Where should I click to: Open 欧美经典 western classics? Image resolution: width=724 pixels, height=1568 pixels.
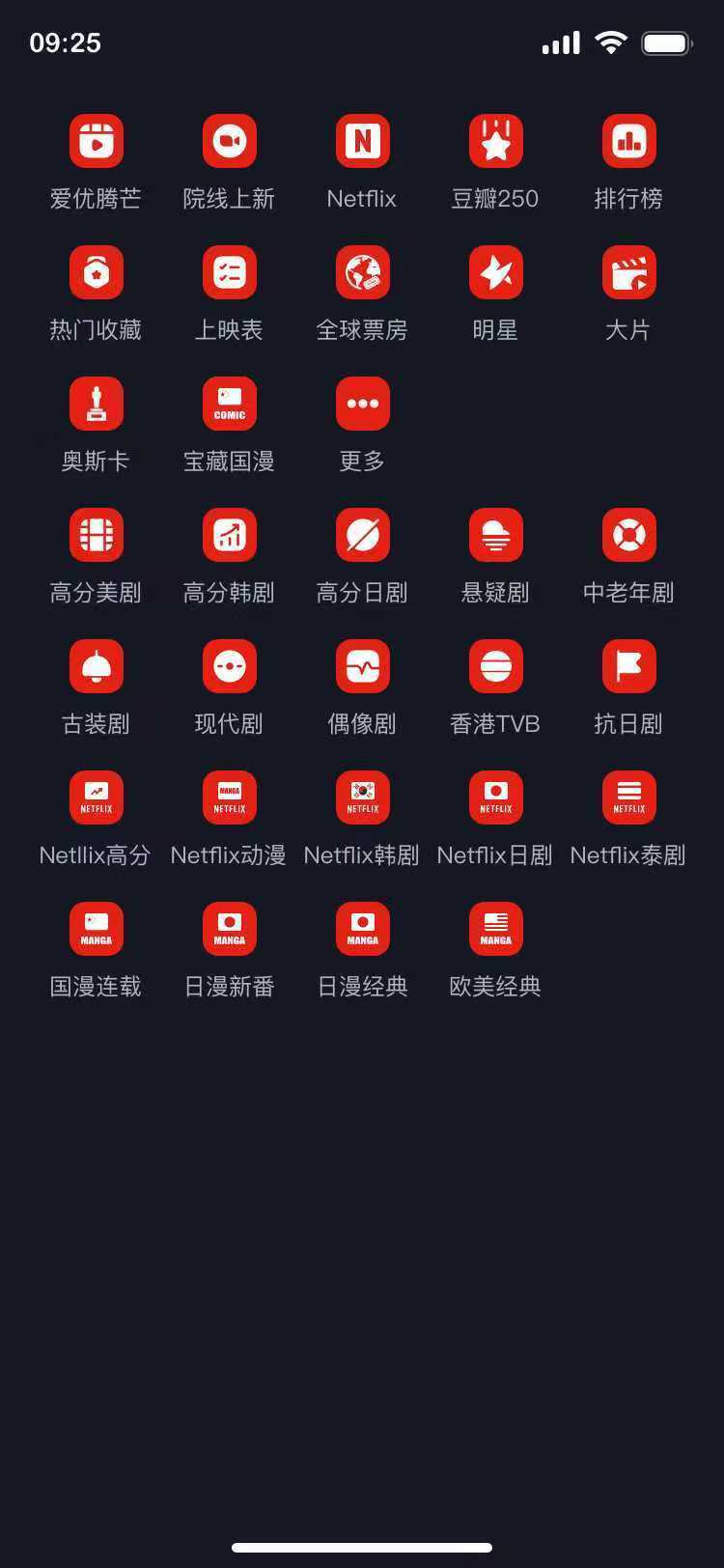click(495, 929)
